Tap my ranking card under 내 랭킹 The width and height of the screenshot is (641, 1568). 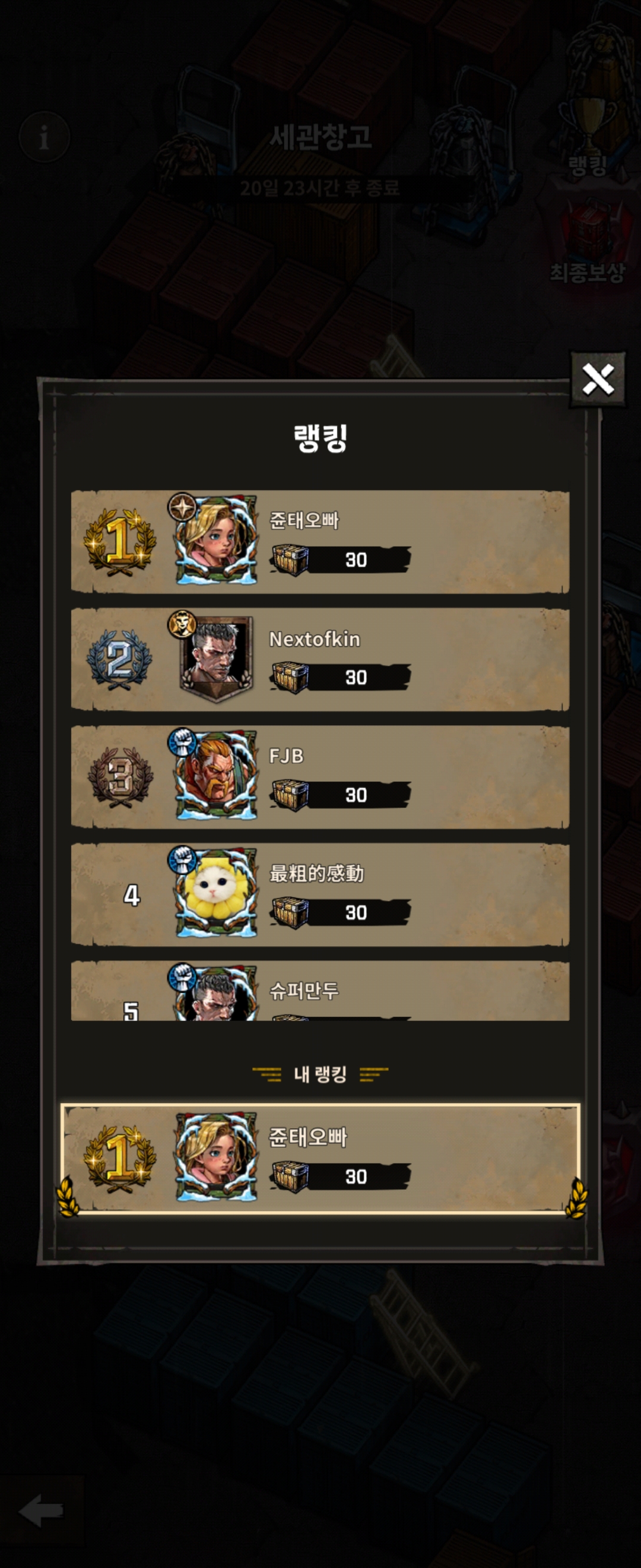coord(320,1158)
